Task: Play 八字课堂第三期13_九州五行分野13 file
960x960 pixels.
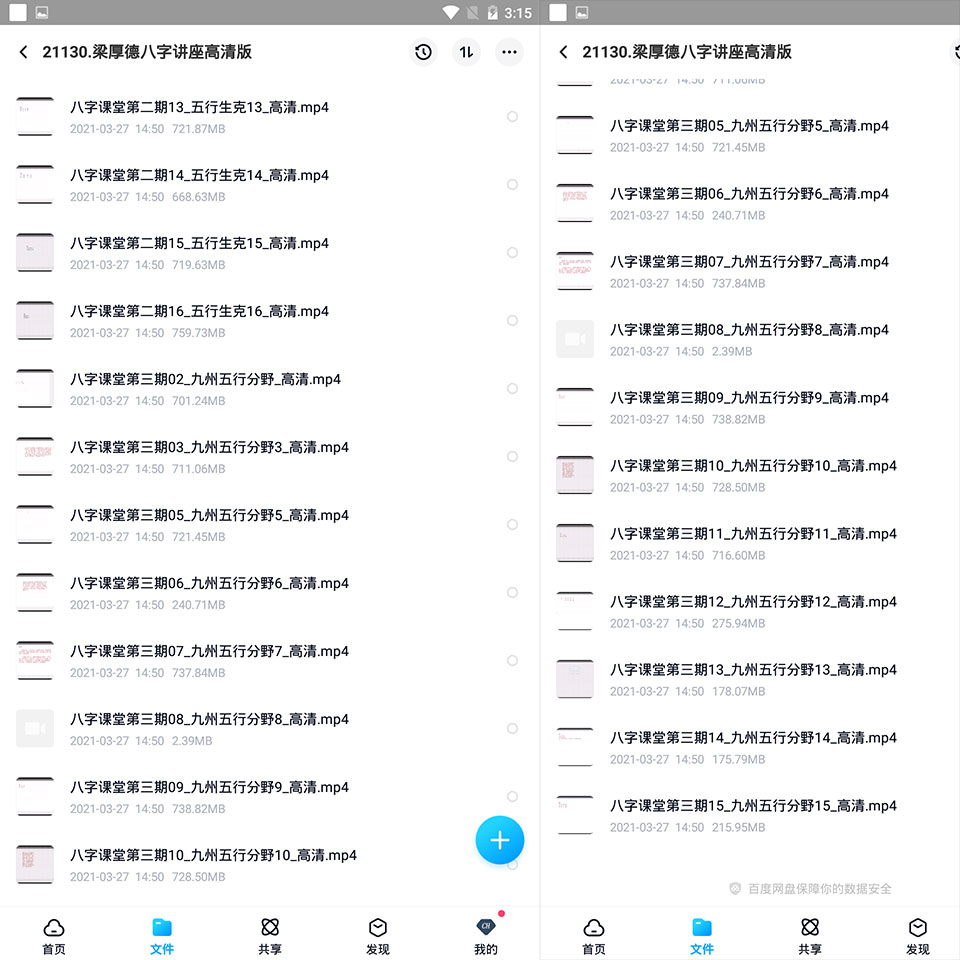Action: pyautogui.click(x=750, y=680)
